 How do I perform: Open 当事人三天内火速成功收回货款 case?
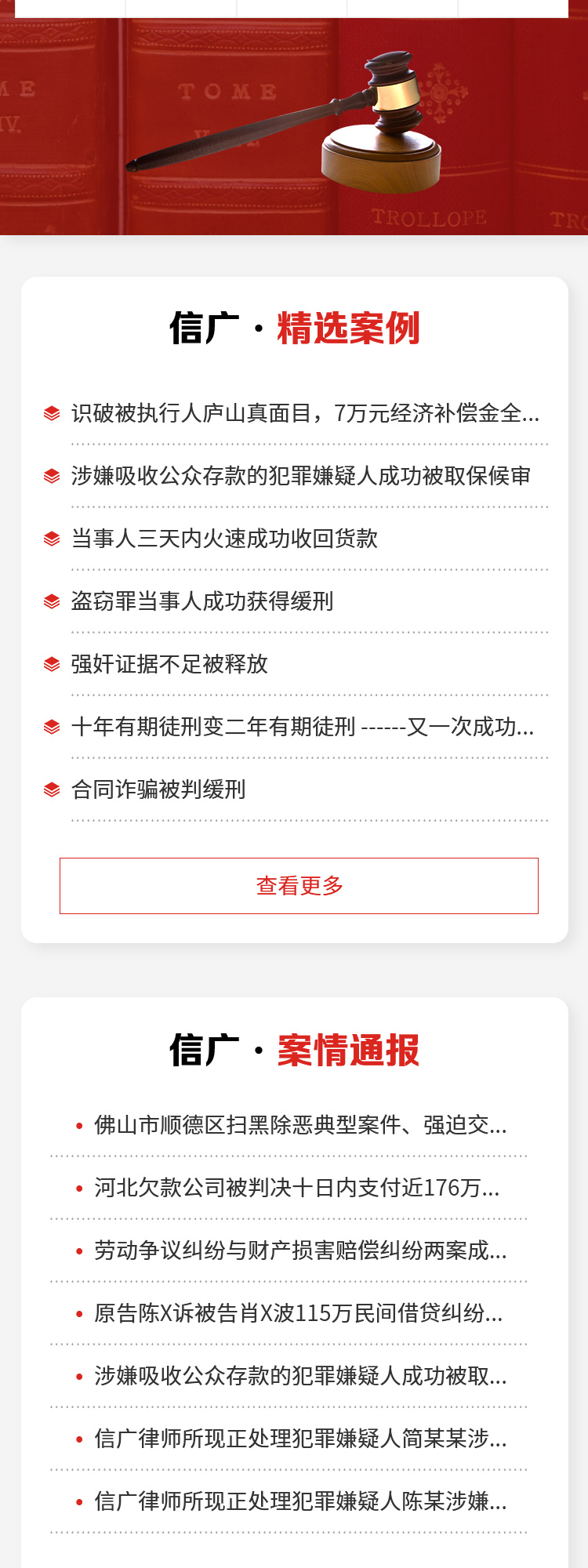tap(224, 539)
